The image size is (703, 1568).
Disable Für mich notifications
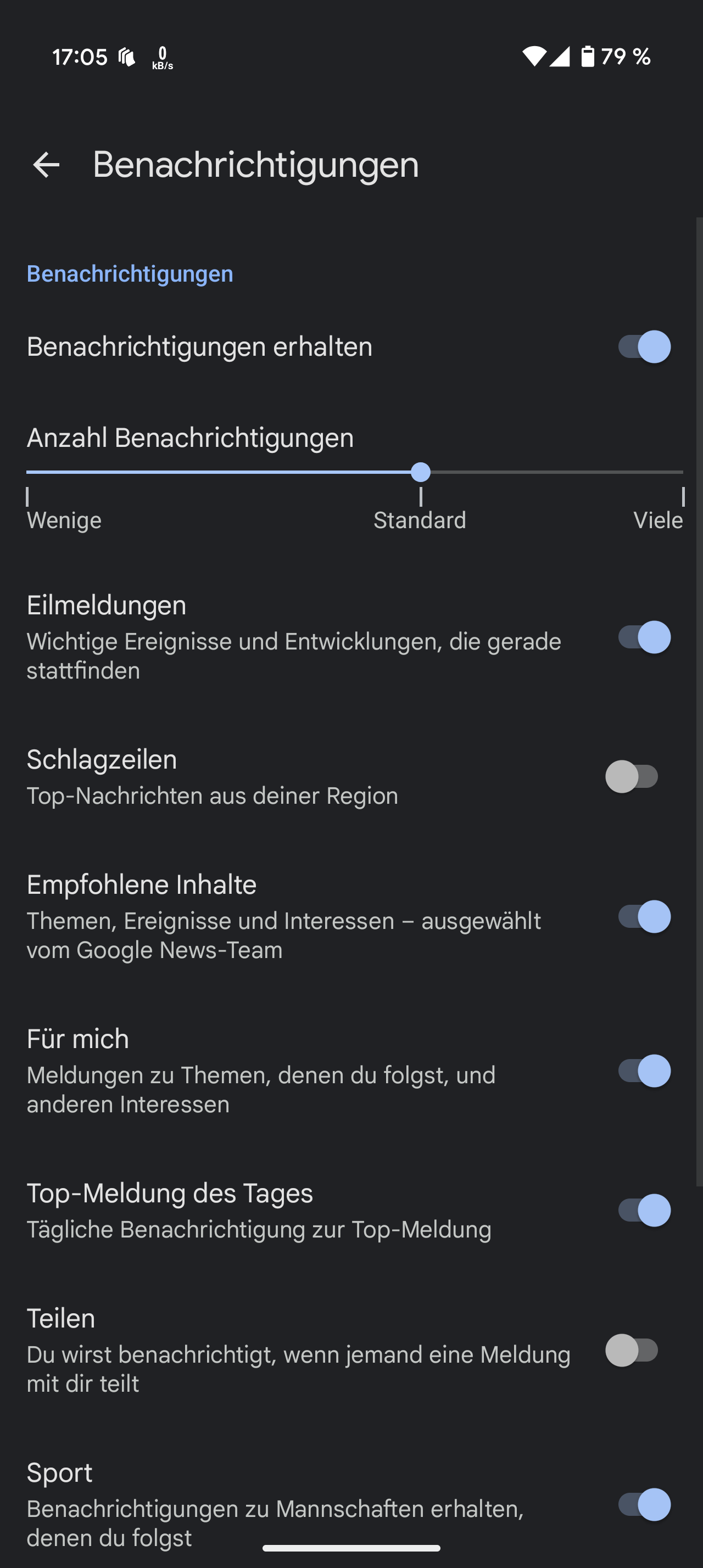click(645, 1071)
